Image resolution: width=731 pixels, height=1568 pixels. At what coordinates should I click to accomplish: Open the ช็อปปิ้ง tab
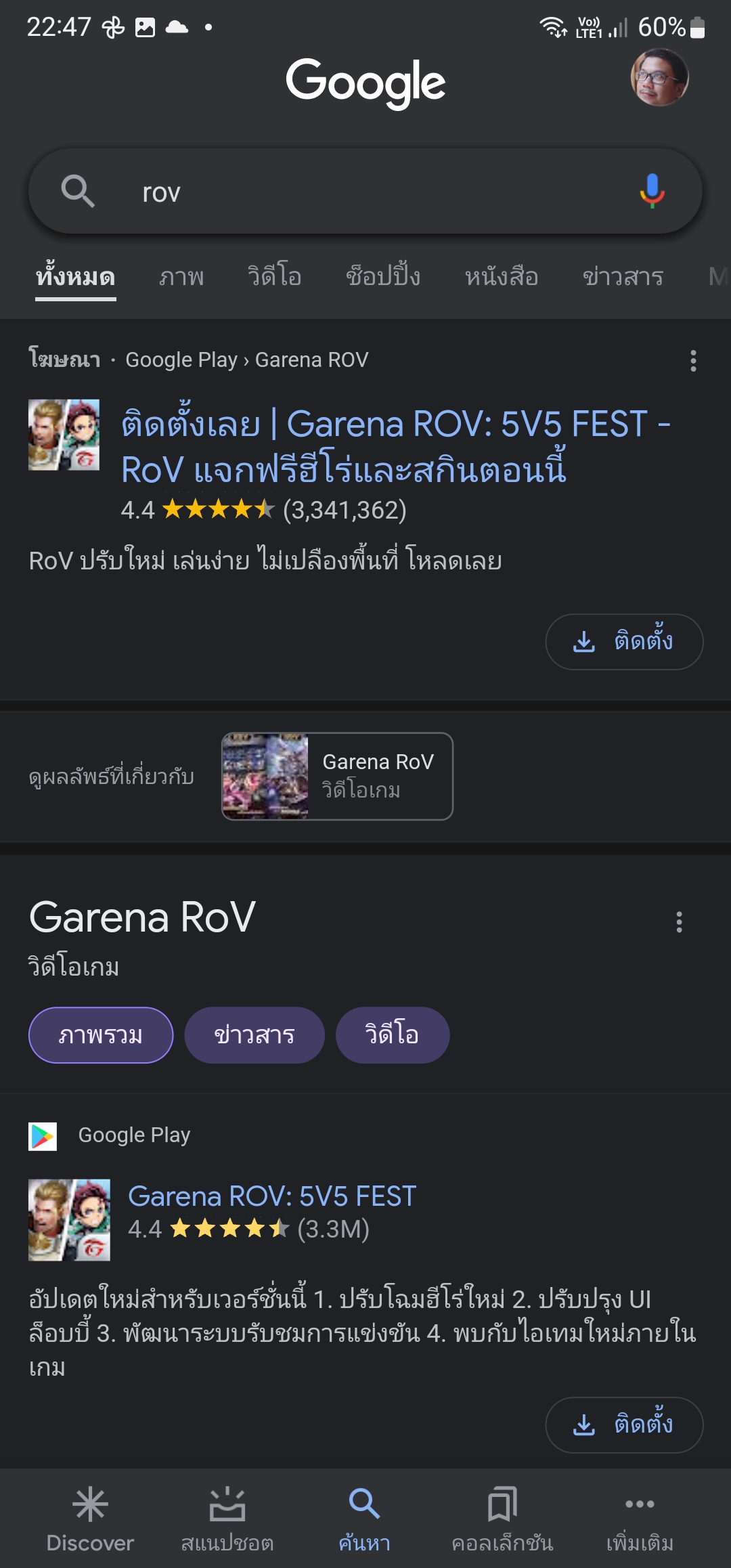(x=383, y=277)
